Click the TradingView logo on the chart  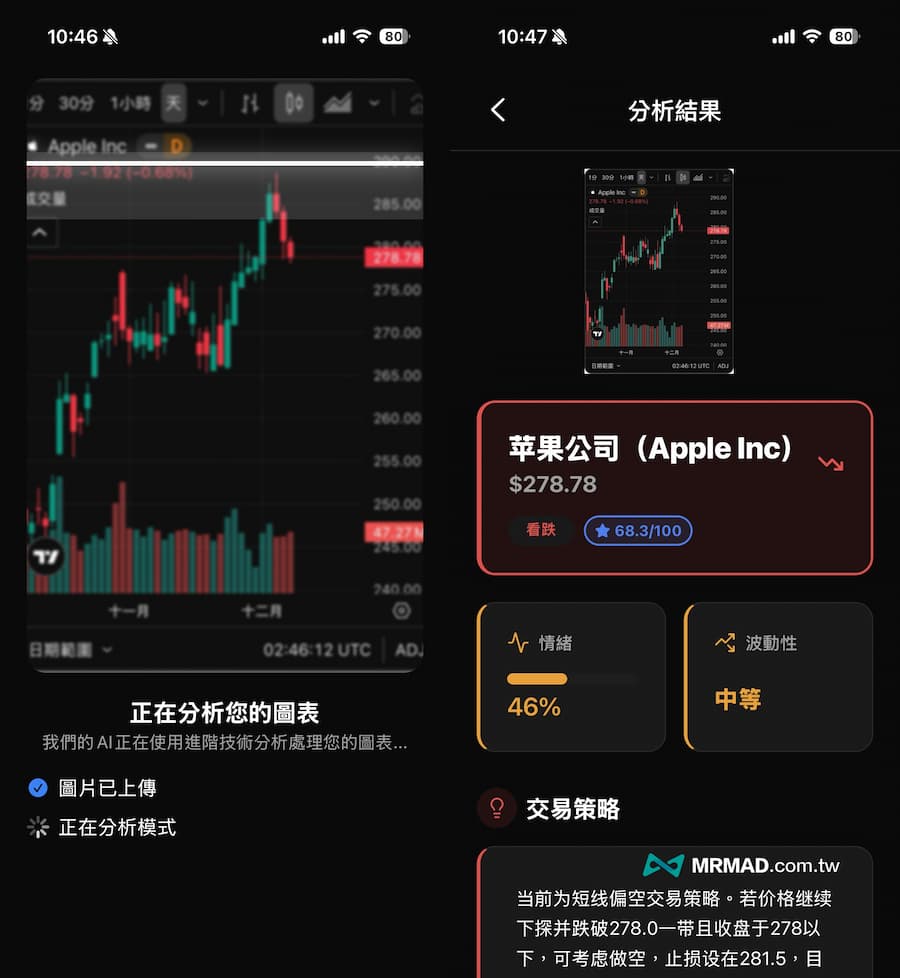(48, 557)
